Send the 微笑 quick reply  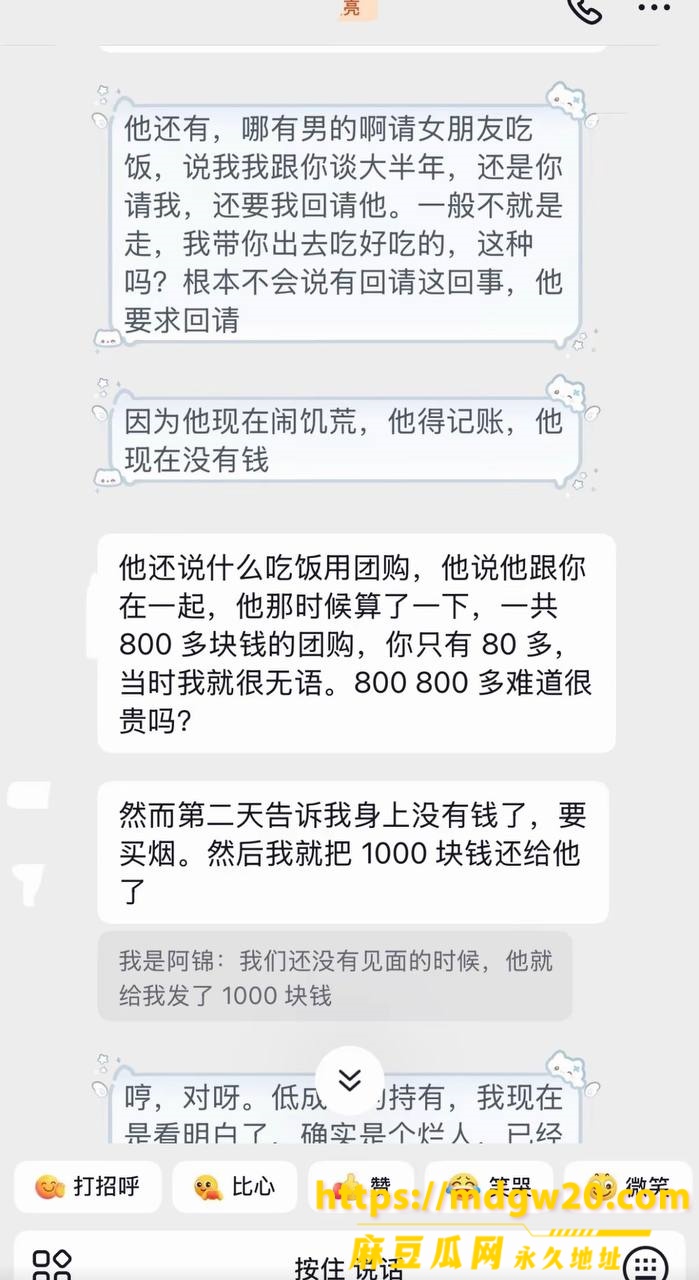point(630,1187)
